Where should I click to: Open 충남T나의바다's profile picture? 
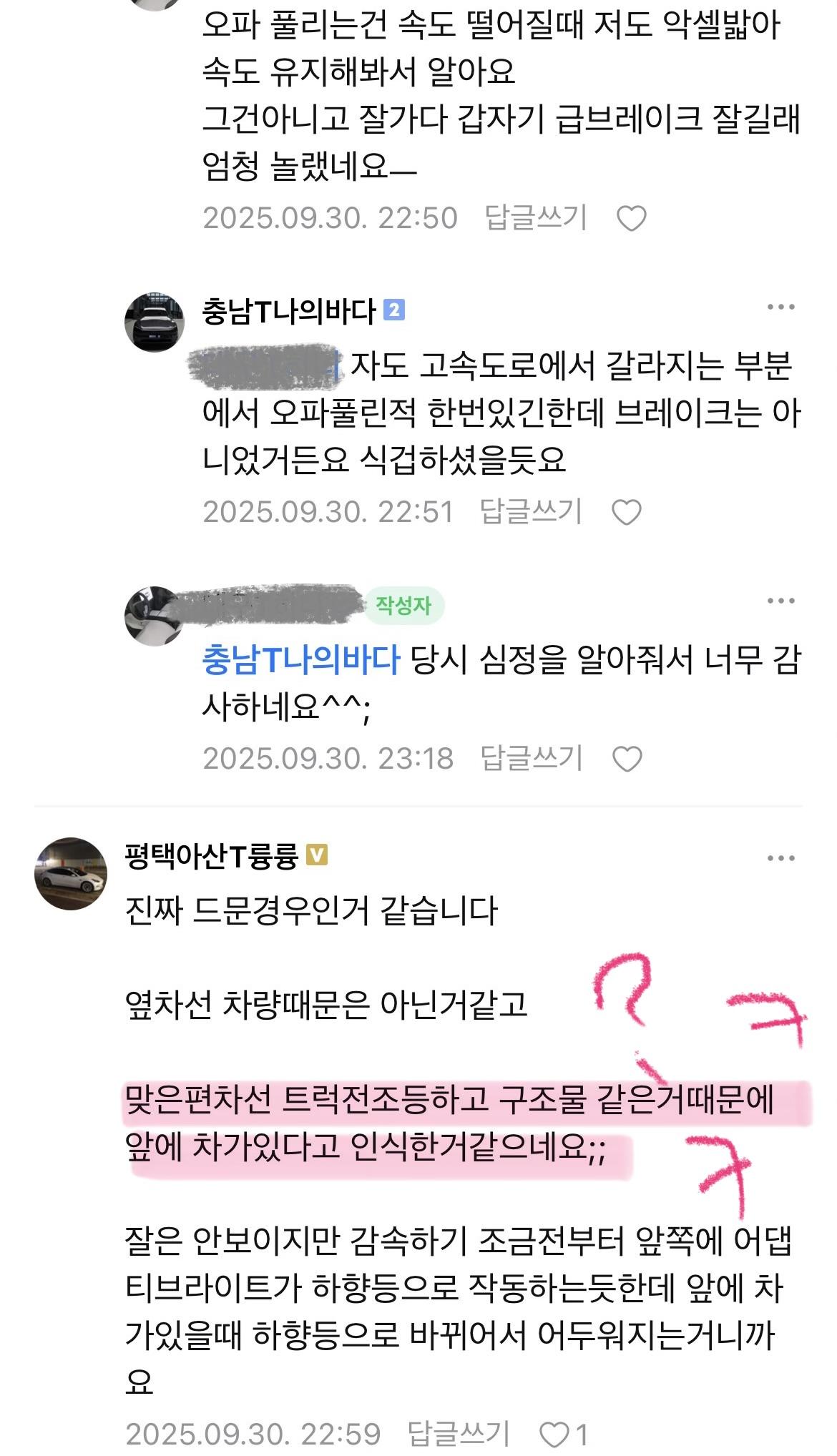click(155, 322)
